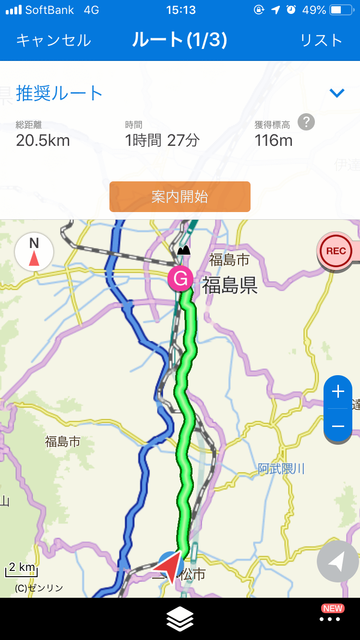Start recording with the REC button
The image size is (360, 640).
(338, 251)
